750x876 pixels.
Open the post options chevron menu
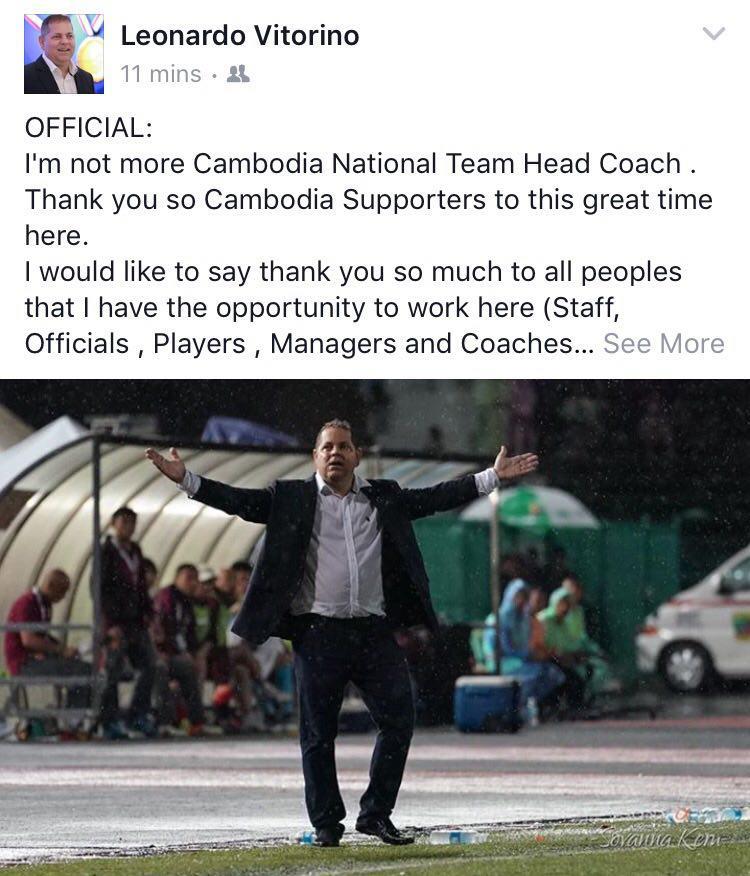click(713, 34)
